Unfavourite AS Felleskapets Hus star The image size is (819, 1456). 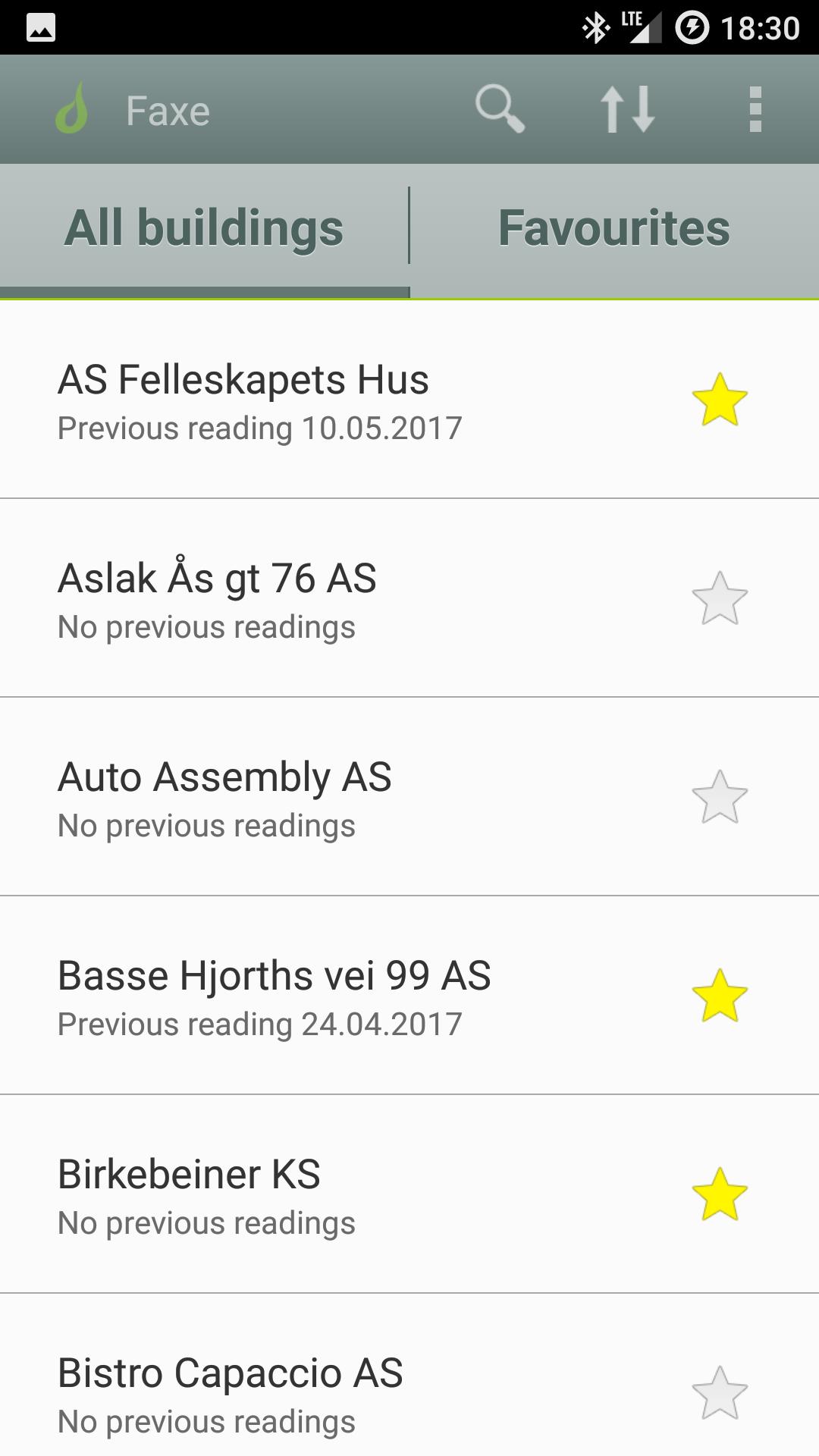pos(720,400)
